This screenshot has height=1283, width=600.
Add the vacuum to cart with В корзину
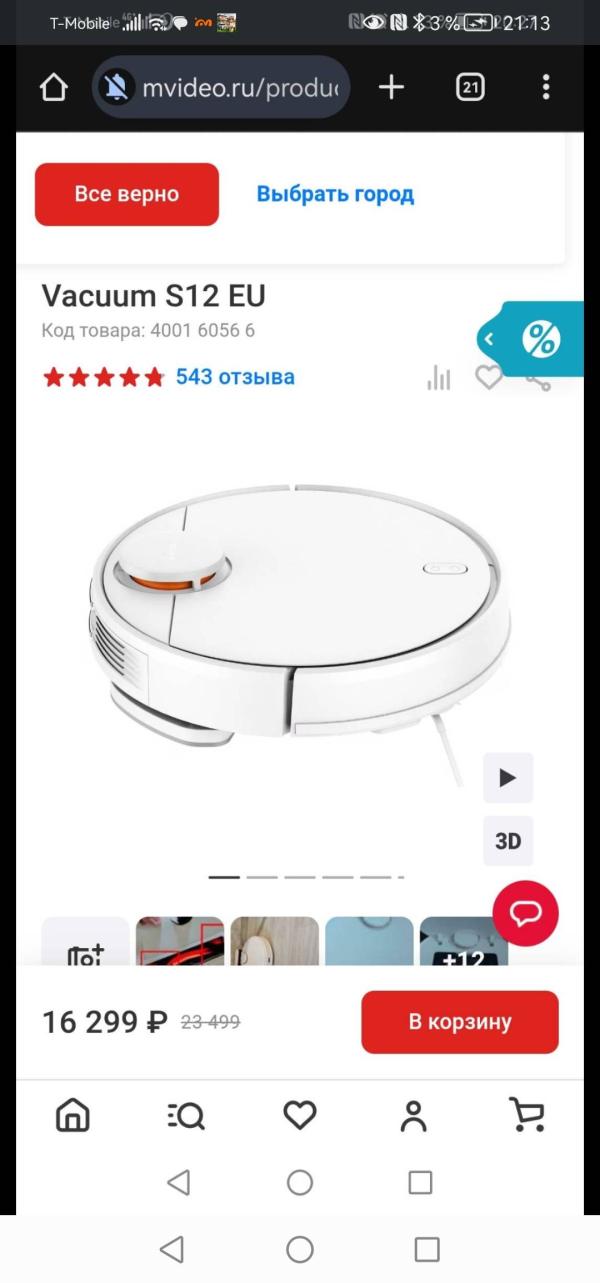pos(460,1022)
